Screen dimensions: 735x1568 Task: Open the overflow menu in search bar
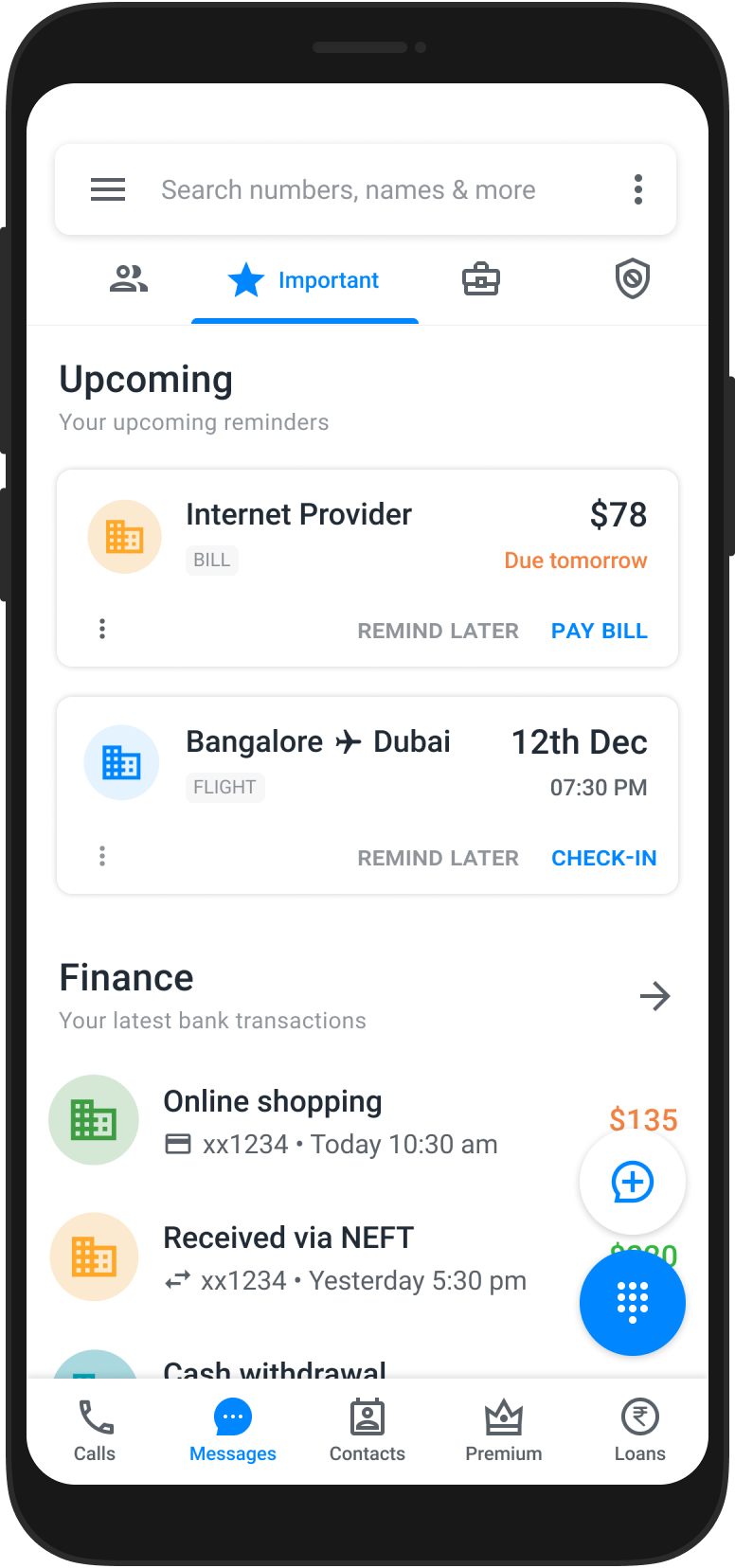638,189
